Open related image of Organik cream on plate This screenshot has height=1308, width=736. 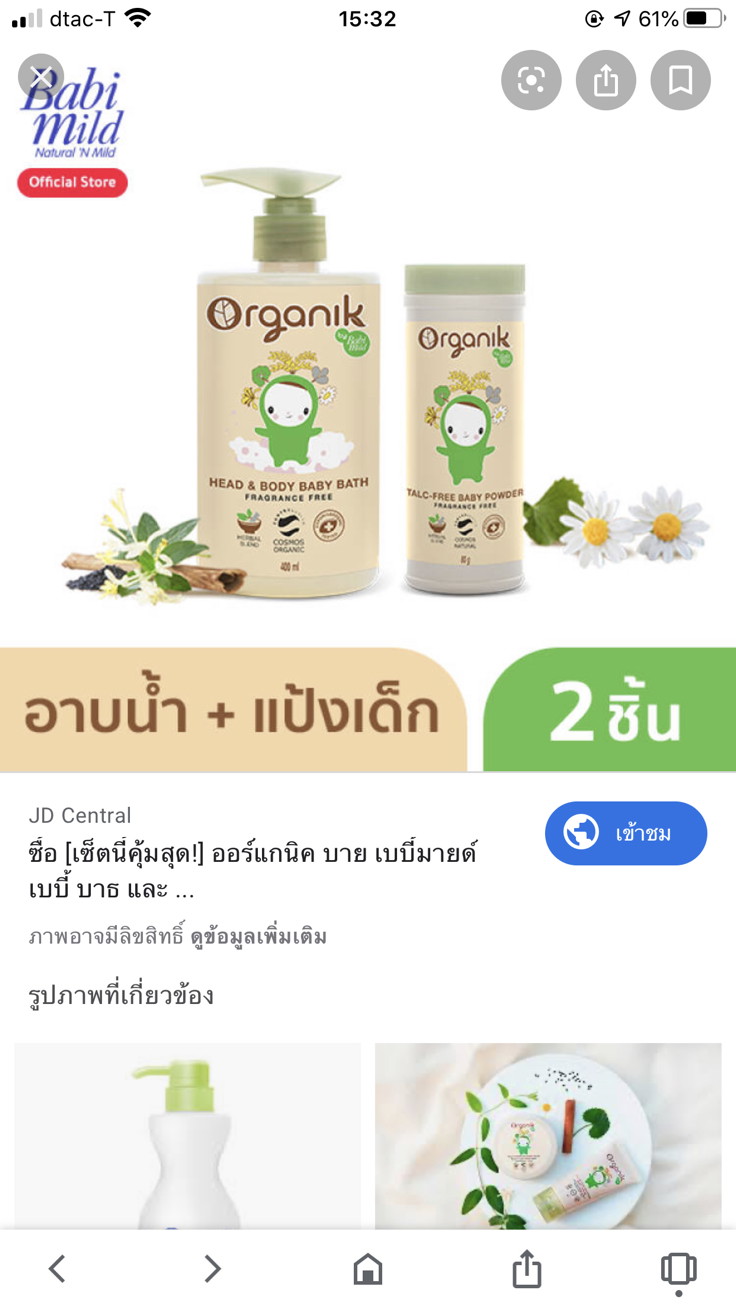[x=548, y=1135]
